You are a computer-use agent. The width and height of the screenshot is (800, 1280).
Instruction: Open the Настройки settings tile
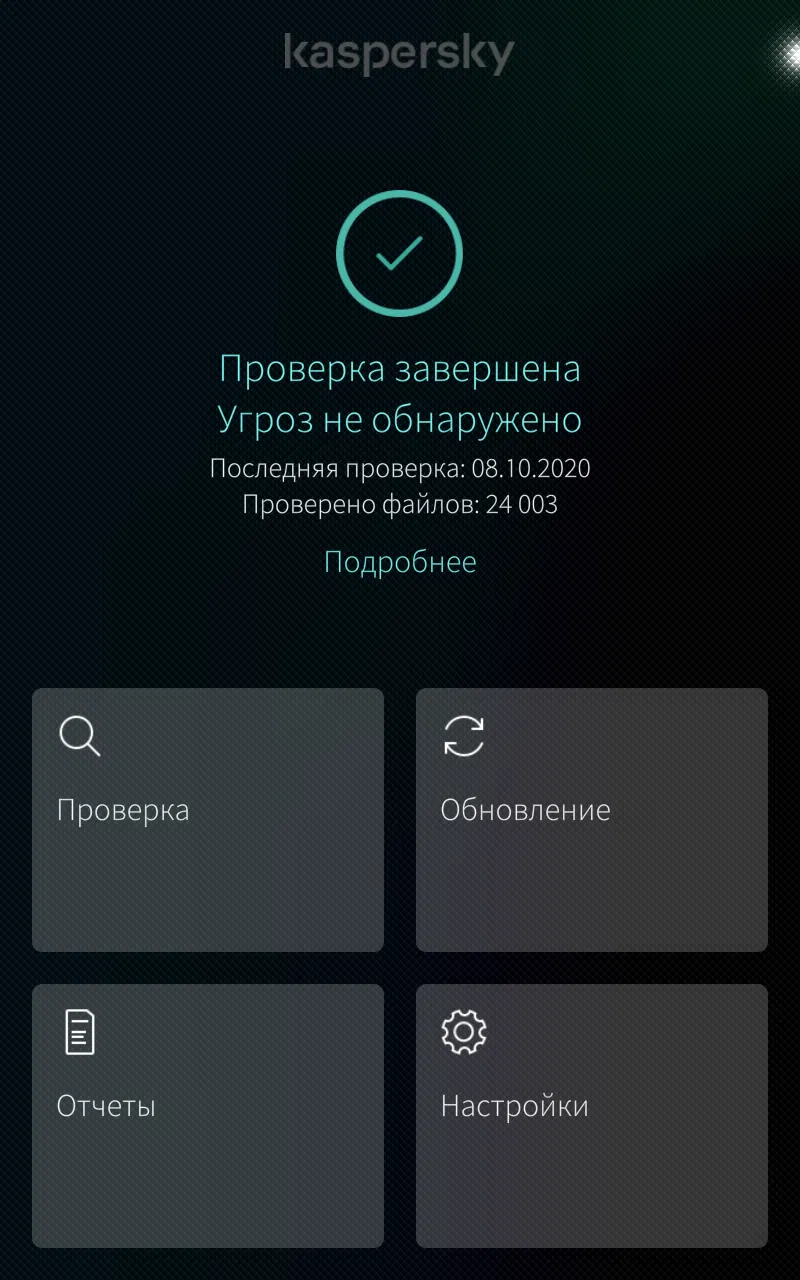tap(591, 1115)
